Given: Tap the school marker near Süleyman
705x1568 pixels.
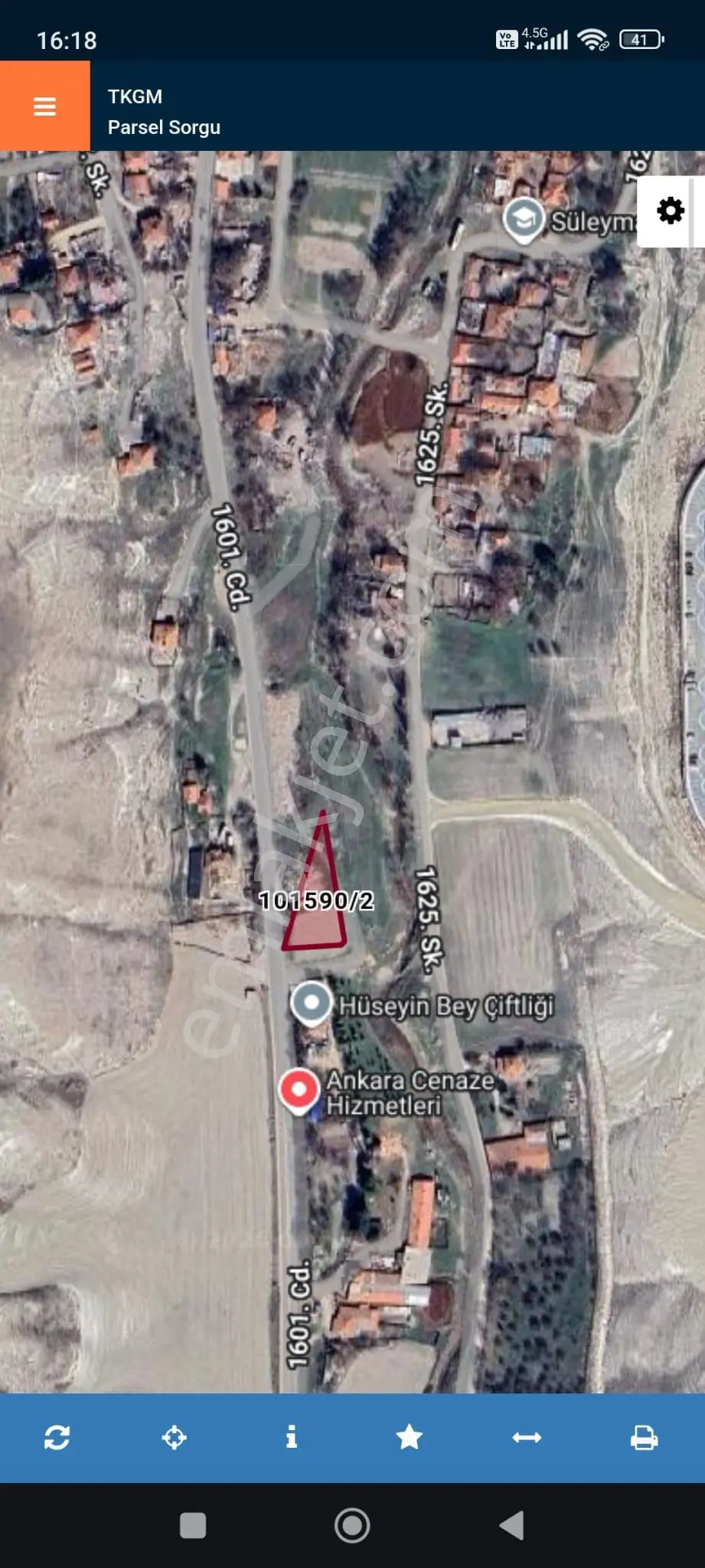Looking at the screenshot, I should (x=524, y=220).
